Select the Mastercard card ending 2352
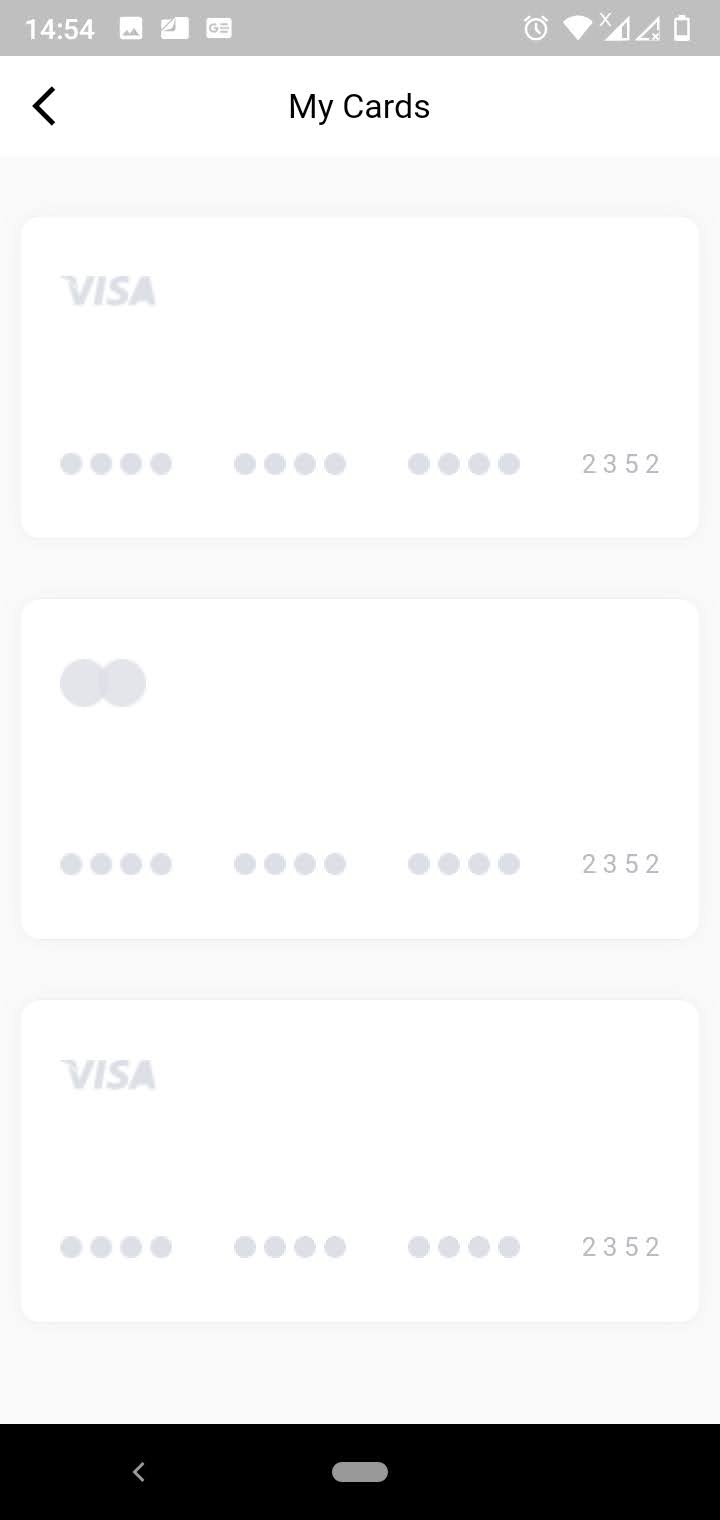Viewport: 720px width, 1520px height. click(x=359, y=768)
